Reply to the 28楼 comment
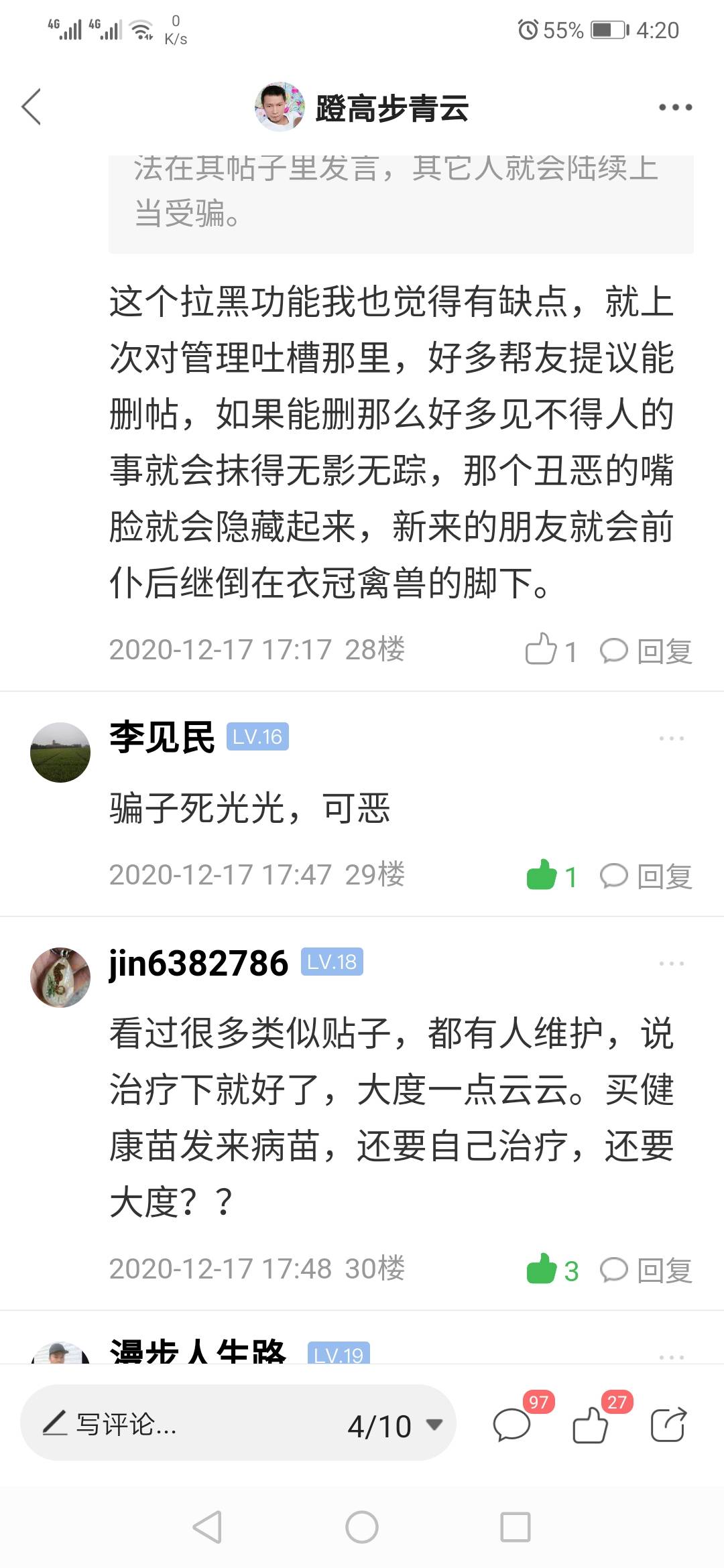Image resolution: width=724 pixels, height=1568 pixels. (646, 651)
